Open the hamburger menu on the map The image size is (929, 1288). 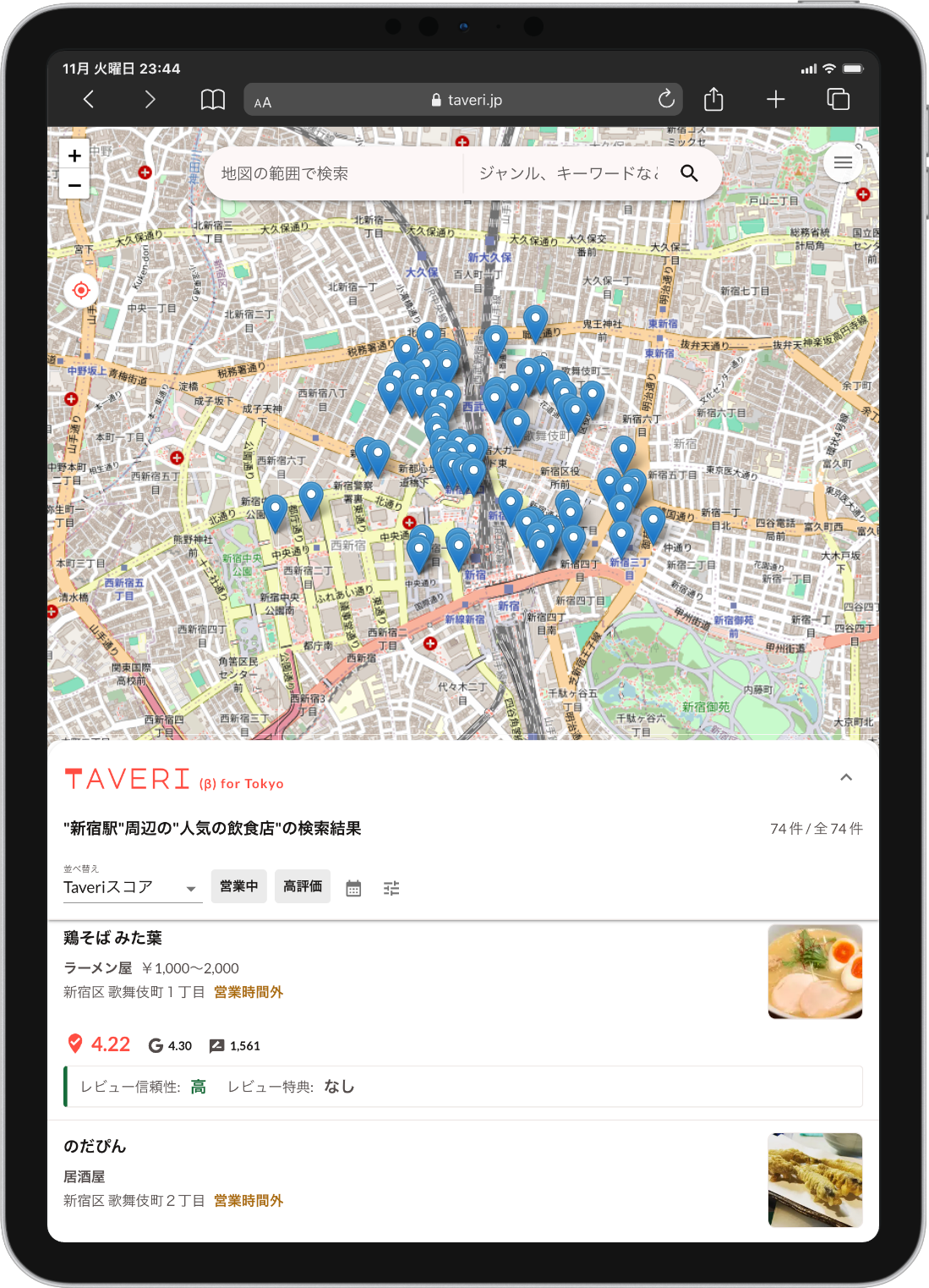pyautogui.click(x=842, y=163)
